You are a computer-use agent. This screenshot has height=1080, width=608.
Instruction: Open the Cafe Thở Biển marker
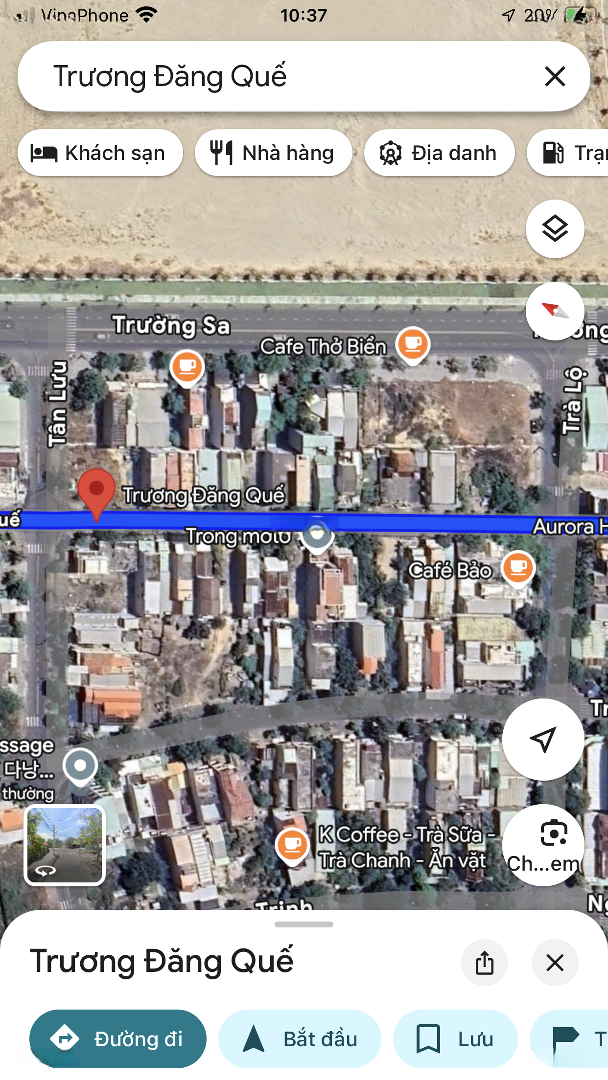click(412, 345)
